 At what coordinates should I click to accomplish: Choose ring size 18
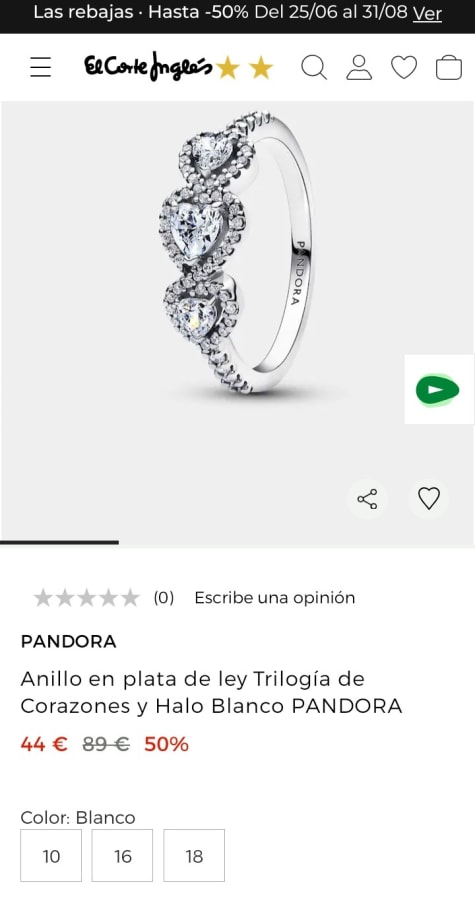(x=194, y=856)
